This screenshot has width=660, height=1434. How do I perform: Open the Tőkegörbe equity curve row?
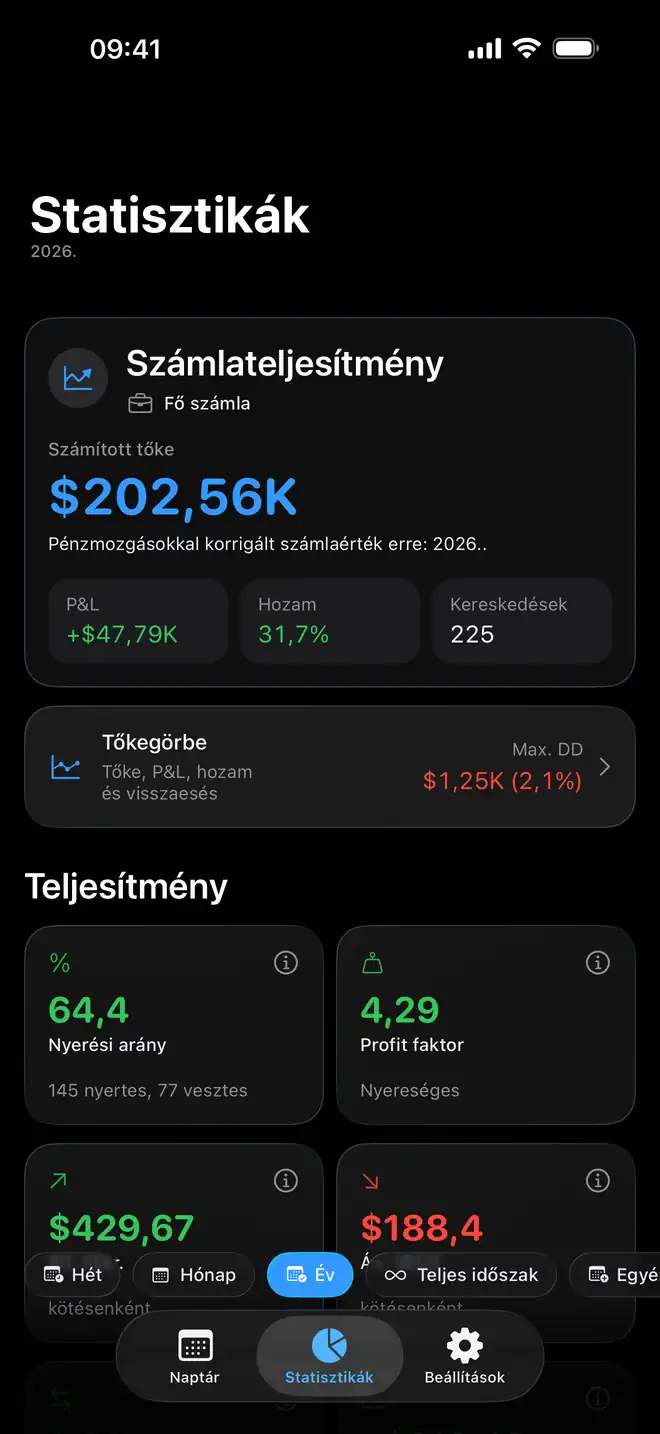330,767
